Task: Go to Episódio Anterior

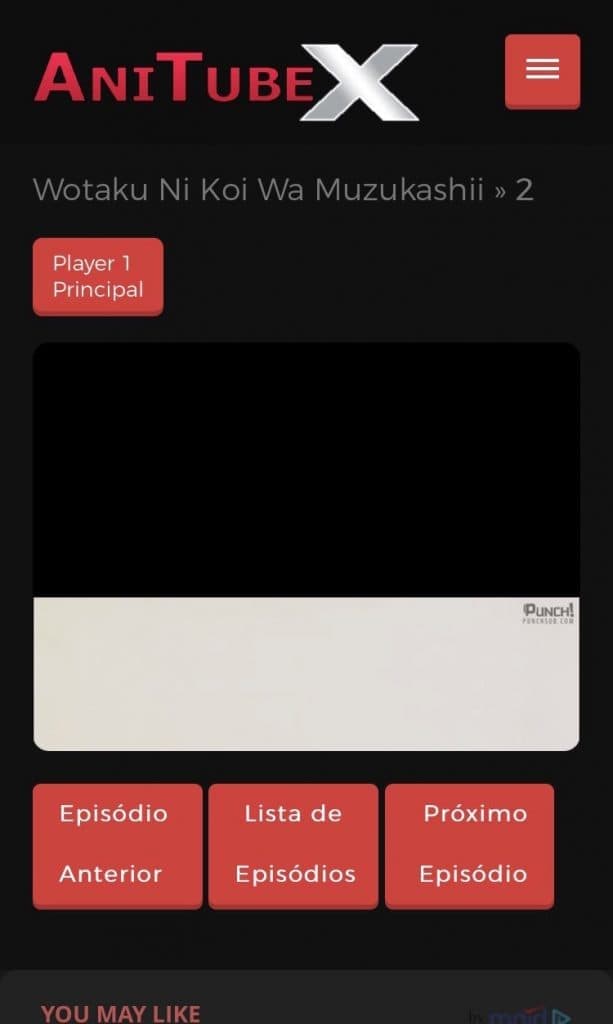Action: [117, 844]
